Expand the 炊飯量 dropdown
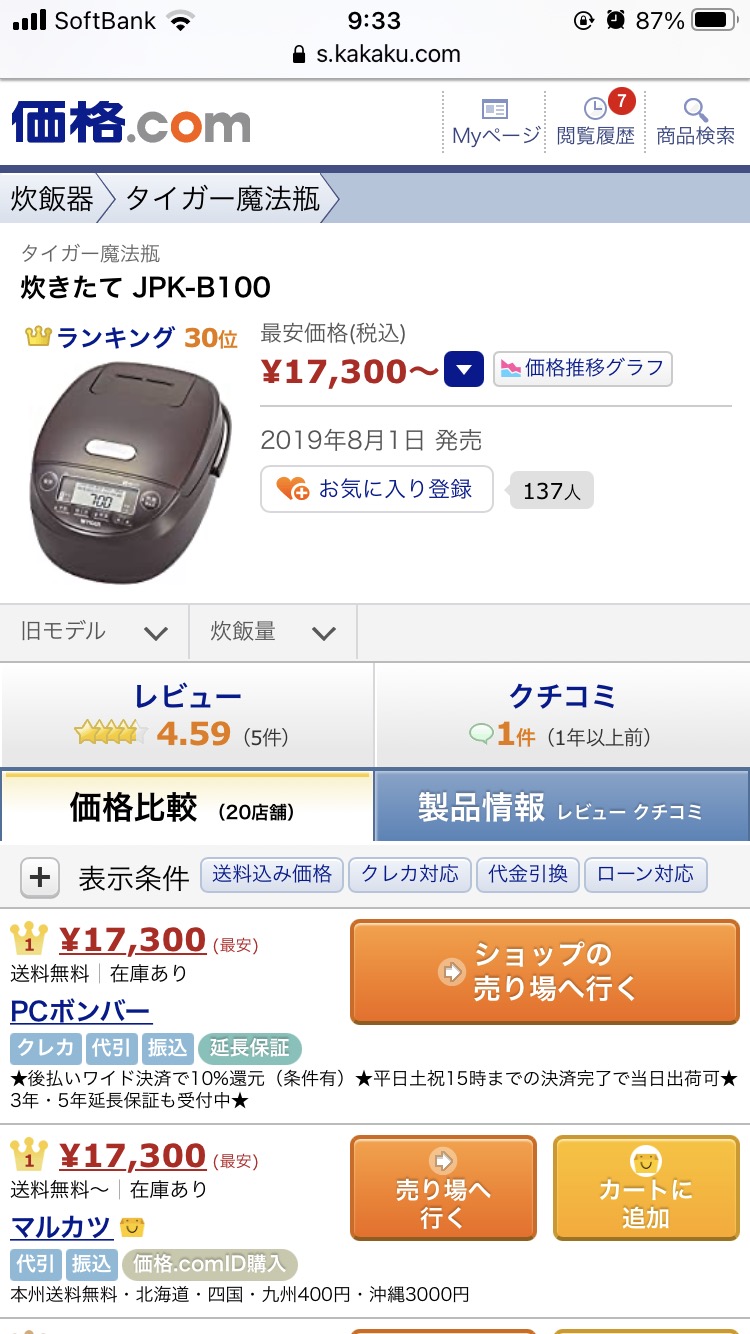 [272, 632]
